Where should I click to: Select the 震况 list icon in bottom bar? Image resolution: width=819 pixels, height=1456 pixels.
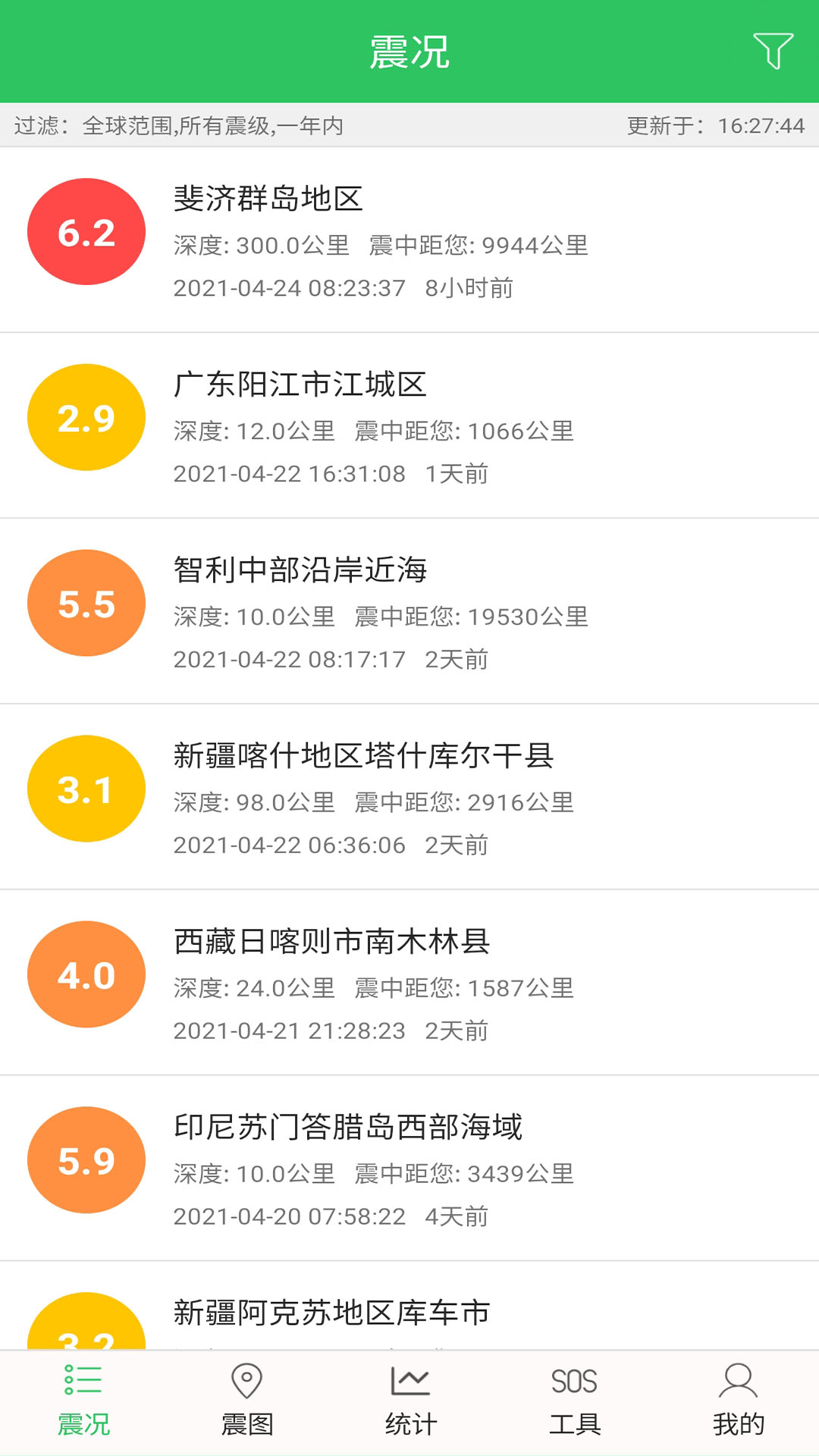[x=82, y=1399]
